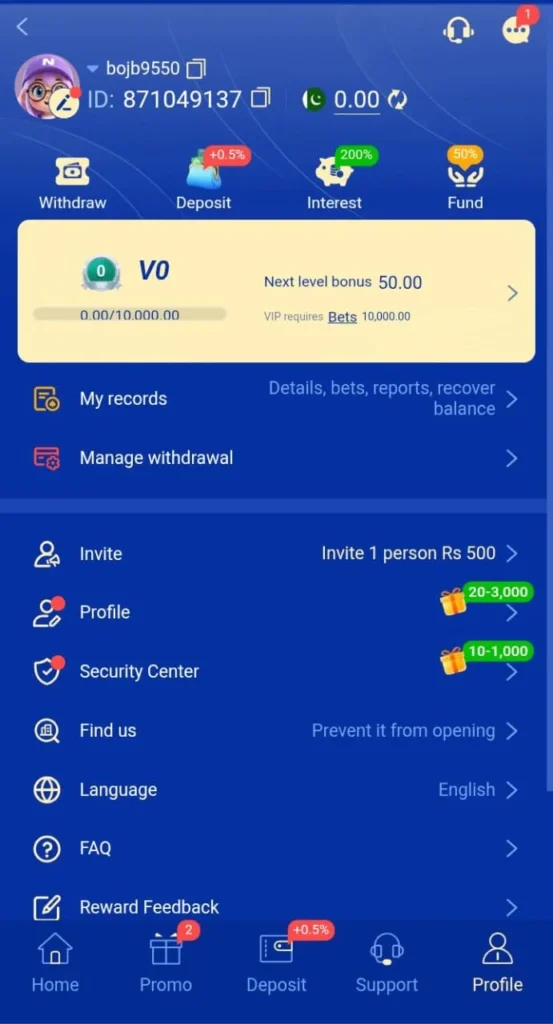This screenshot has height=1024, width=553.
Task: Change the Language setting
Action: click(x=276, y=790)
